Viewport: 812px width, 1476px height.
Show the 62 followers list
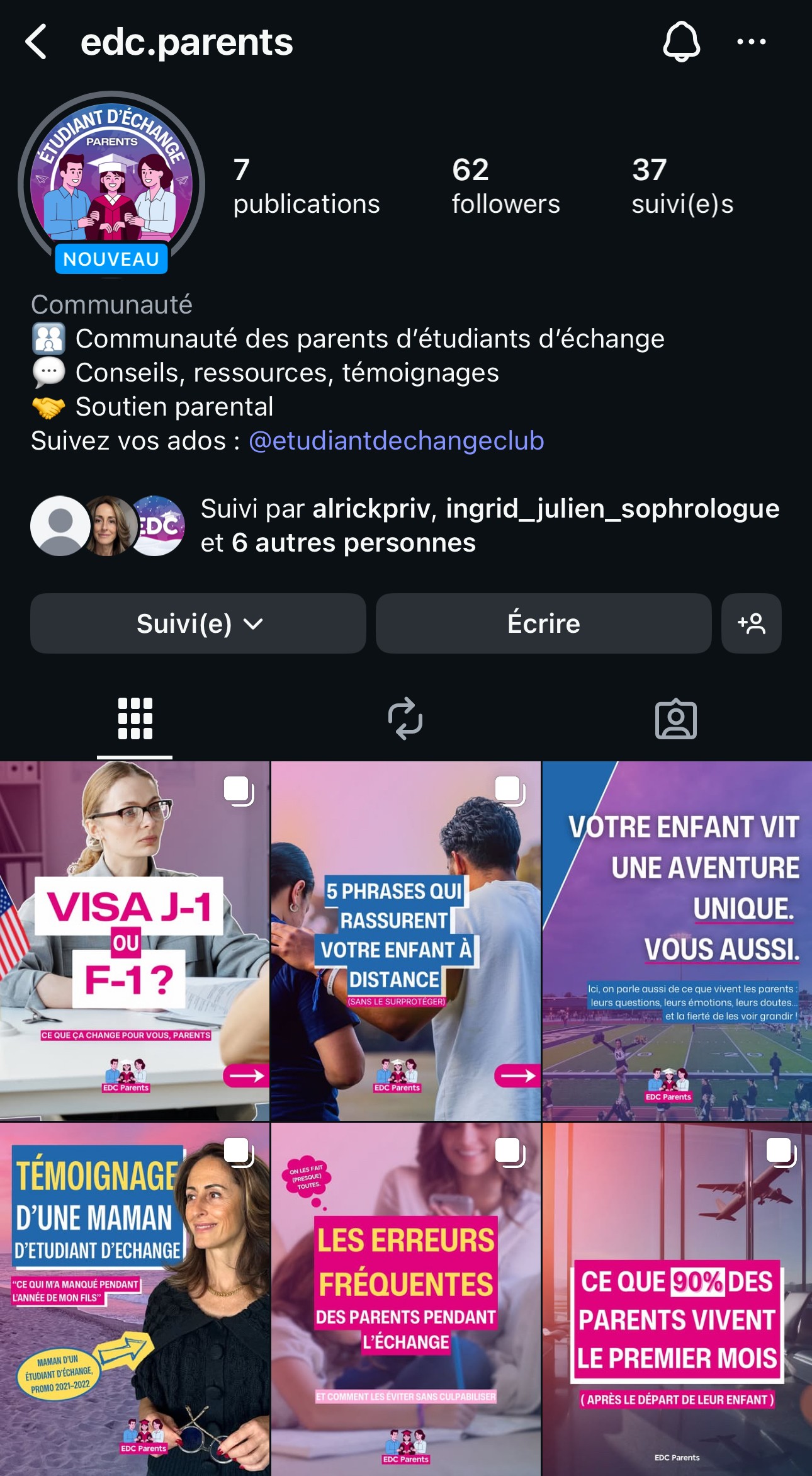(x=505, y=186)
